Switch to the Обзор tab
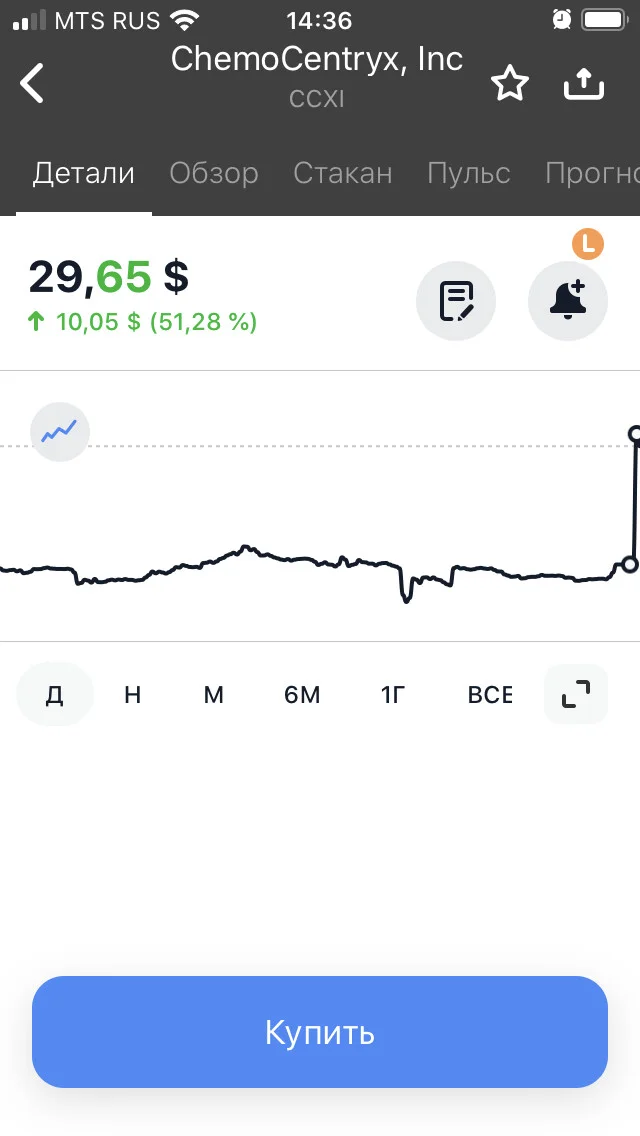 point(214,173)
